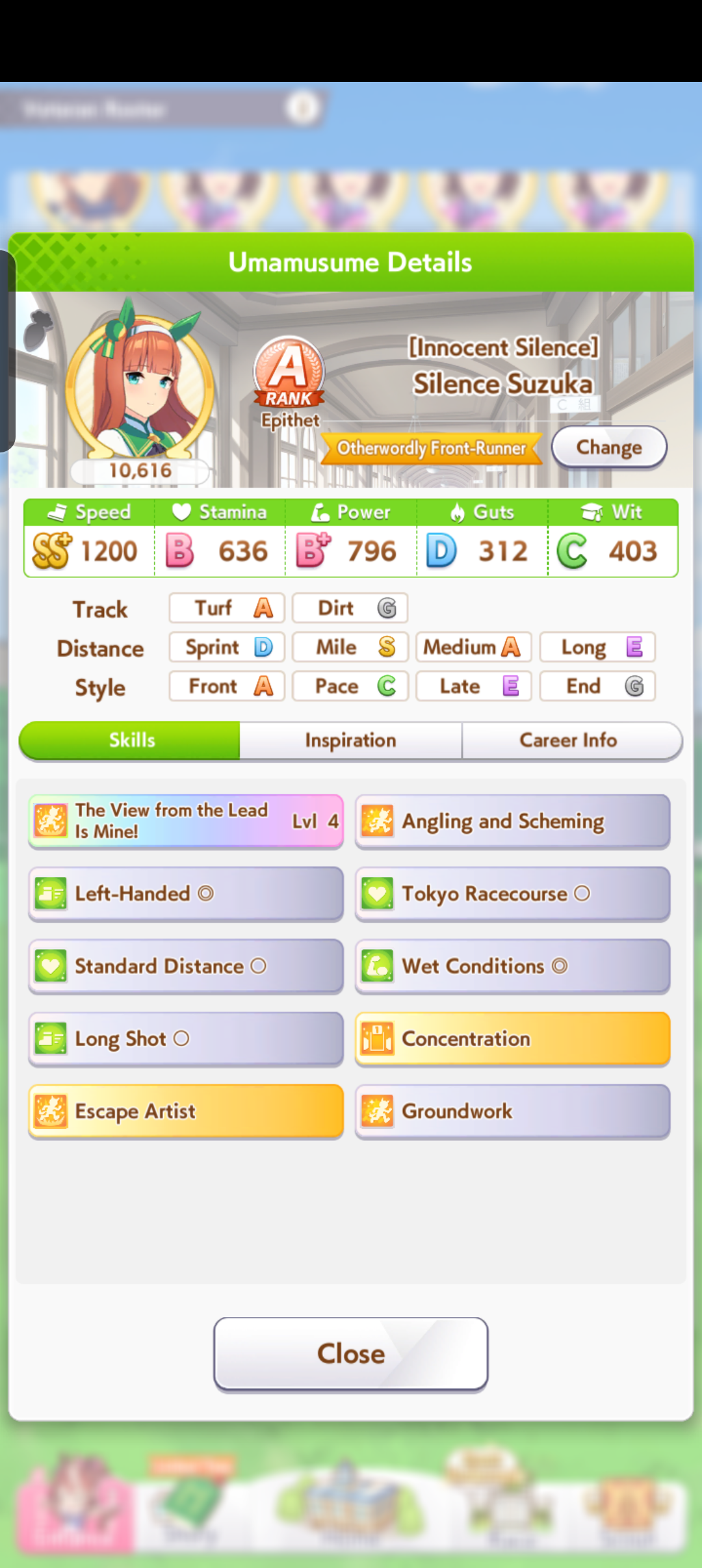Select the Skills tab
The height and width of the screenshot is (1568, 702).
130,740
